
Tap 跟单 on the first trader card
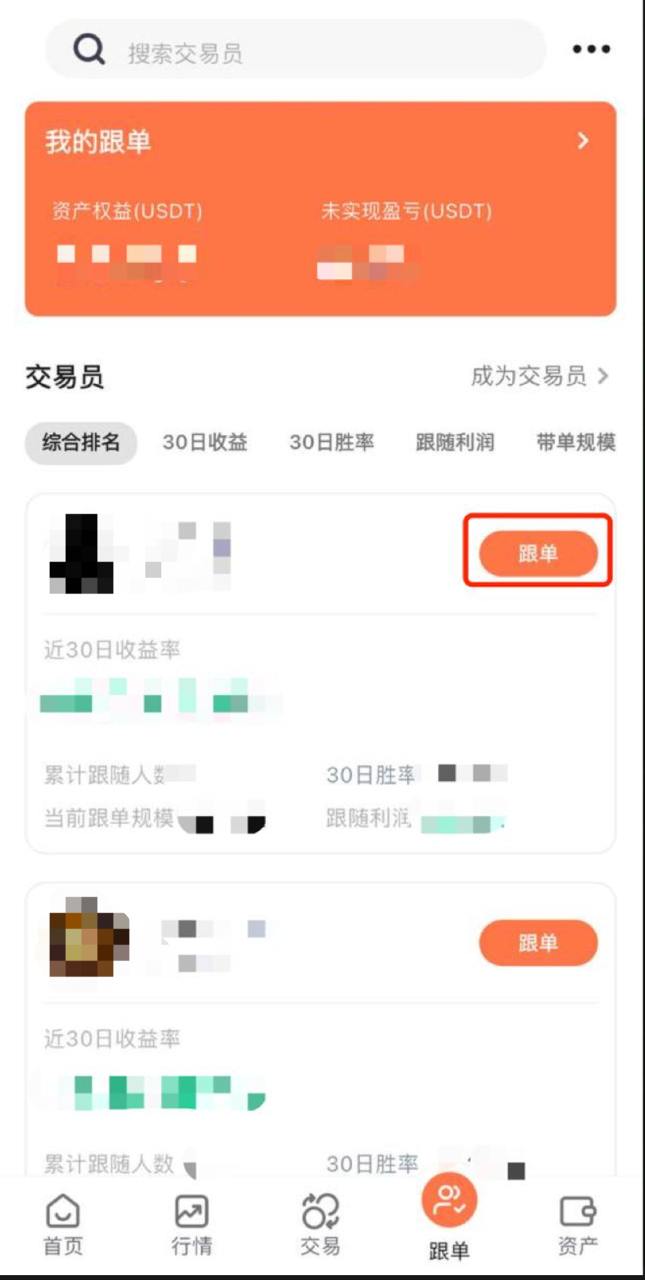538,553
